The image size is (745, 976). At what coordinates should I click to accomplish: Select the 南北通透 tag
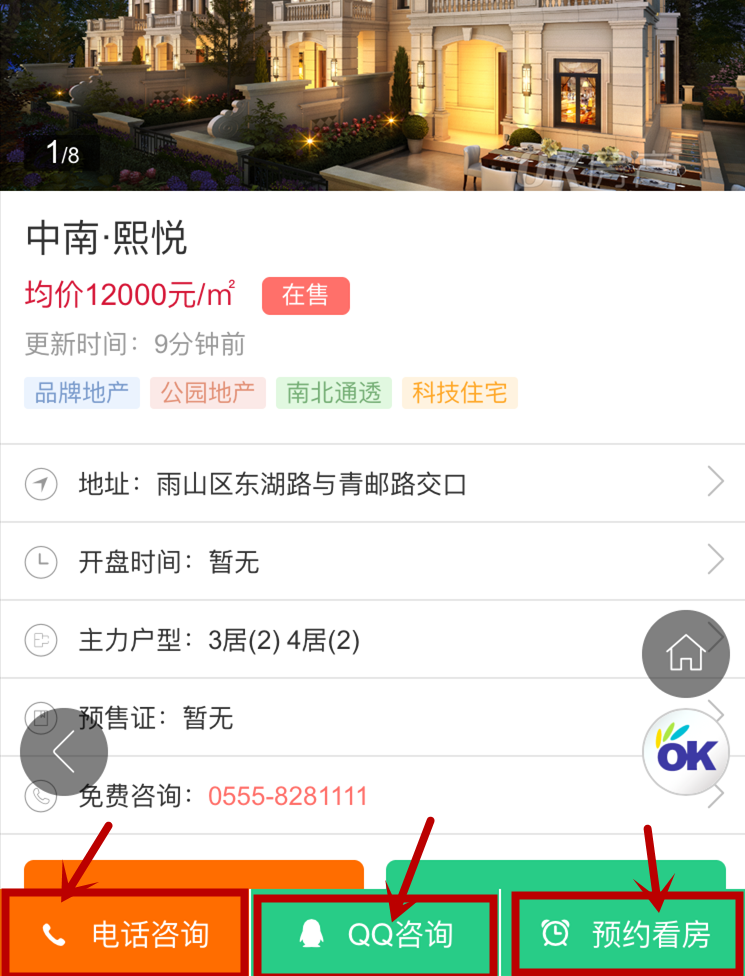click(334, 393)
